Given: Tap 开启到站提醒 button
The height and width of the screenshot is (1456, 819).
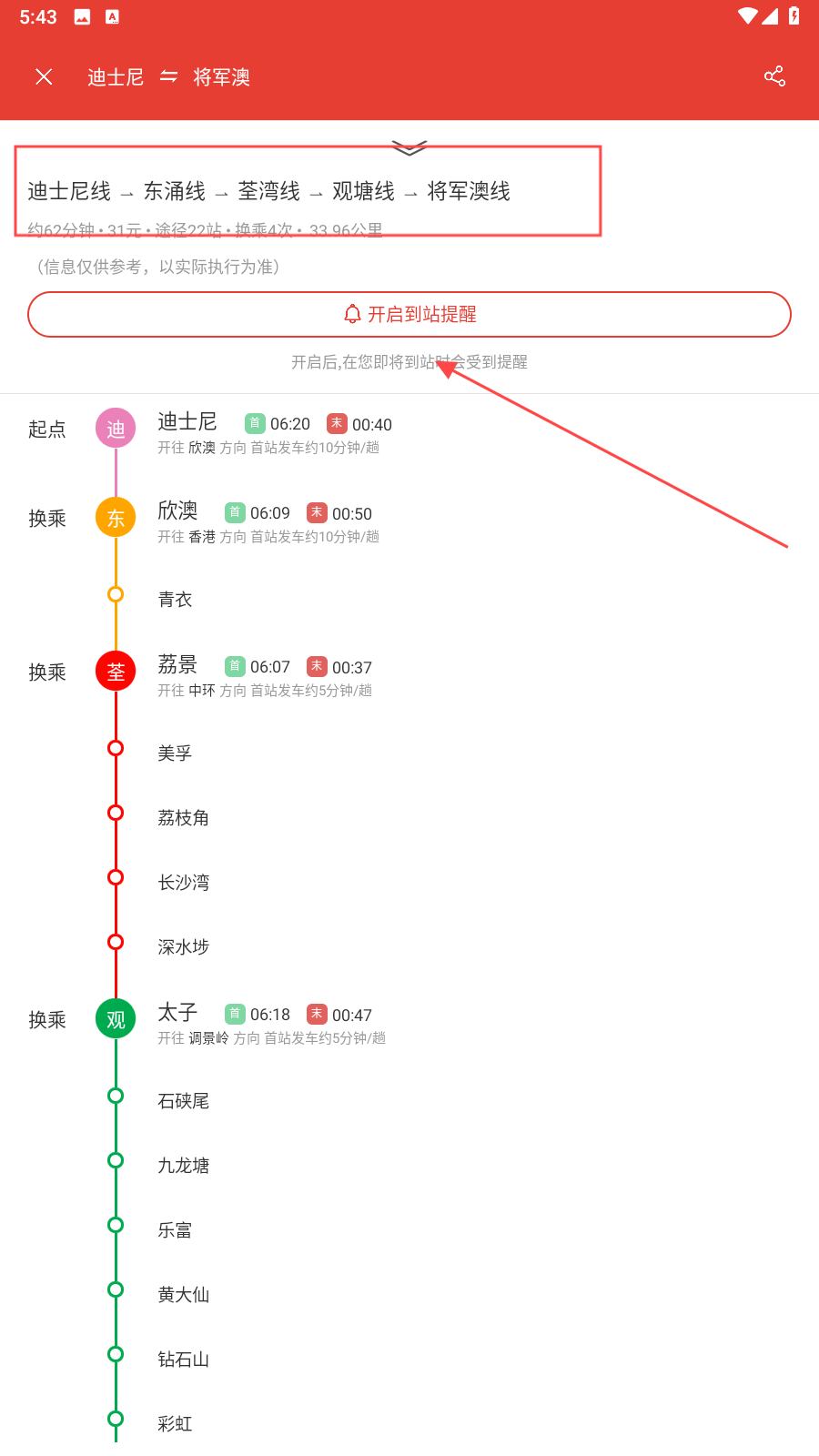Looking at the screenshot, I should tap(409, 314).
